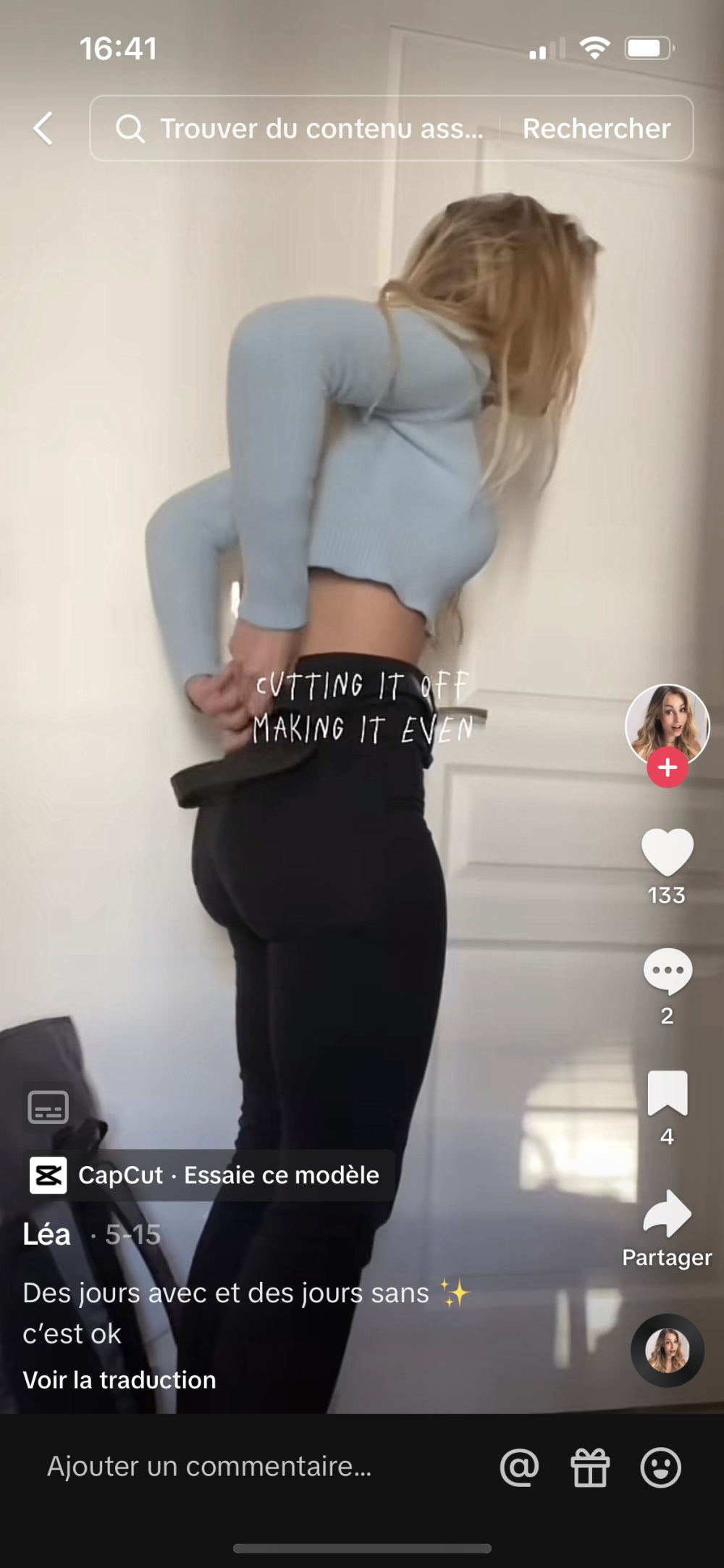
Task: Open Léa's username link
Action: [x=47, y=1235]
